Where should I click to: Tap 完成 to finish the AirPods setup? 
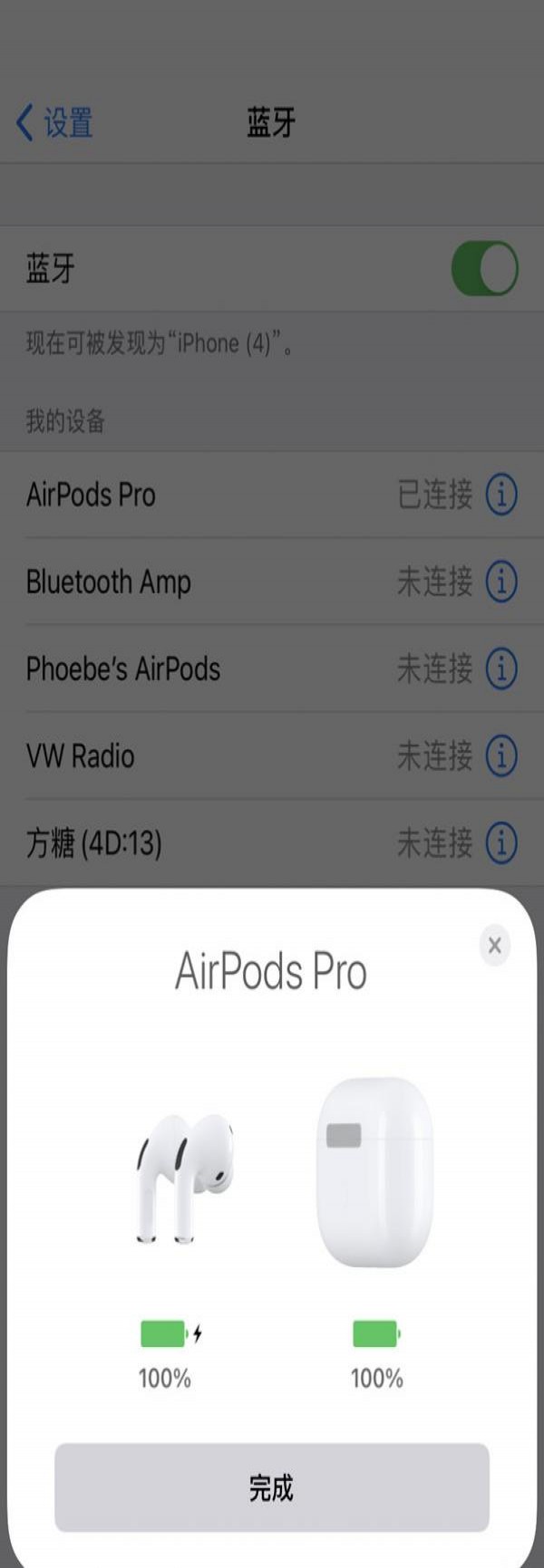click(x=272, y=1487)
